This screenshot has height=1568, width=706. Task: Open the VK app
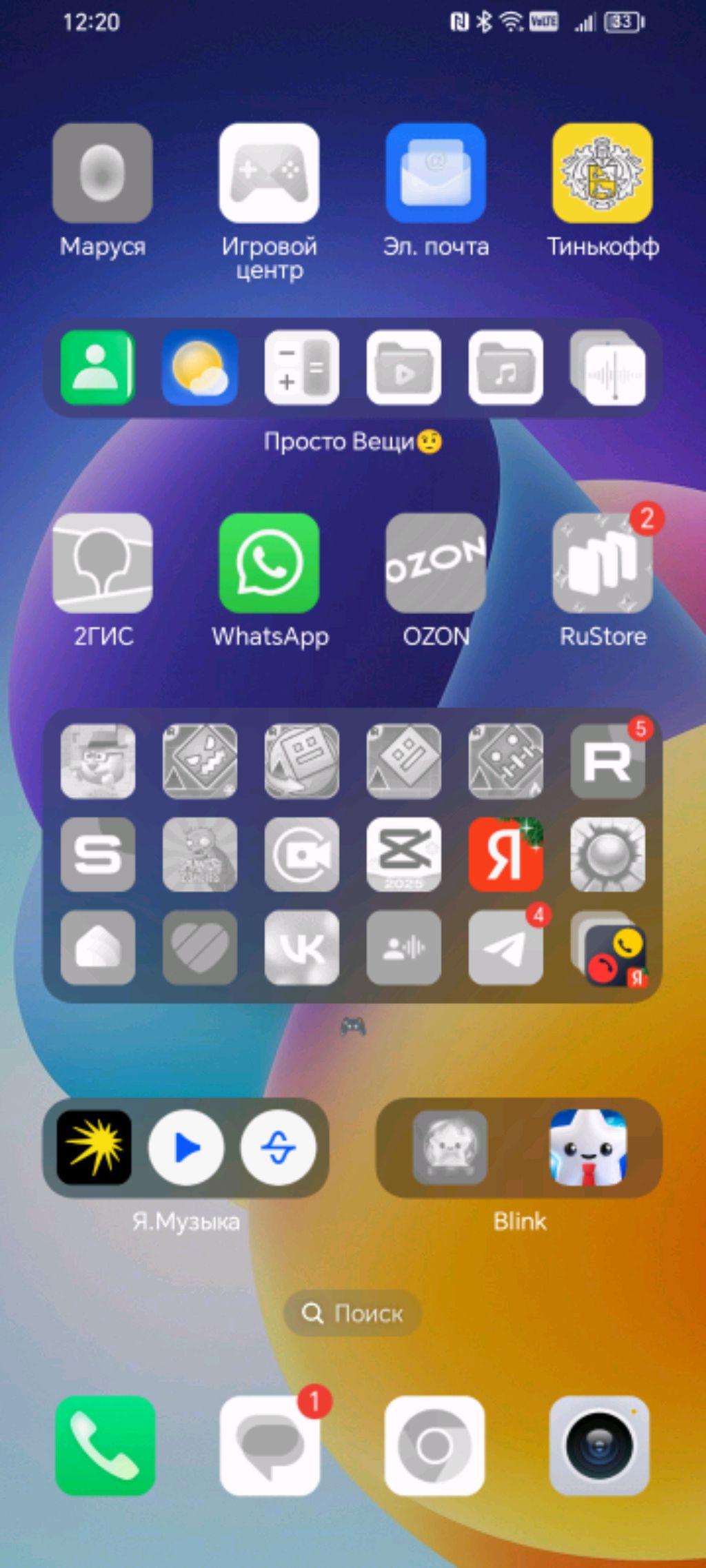pyautogui.click(x=301, y=948)
